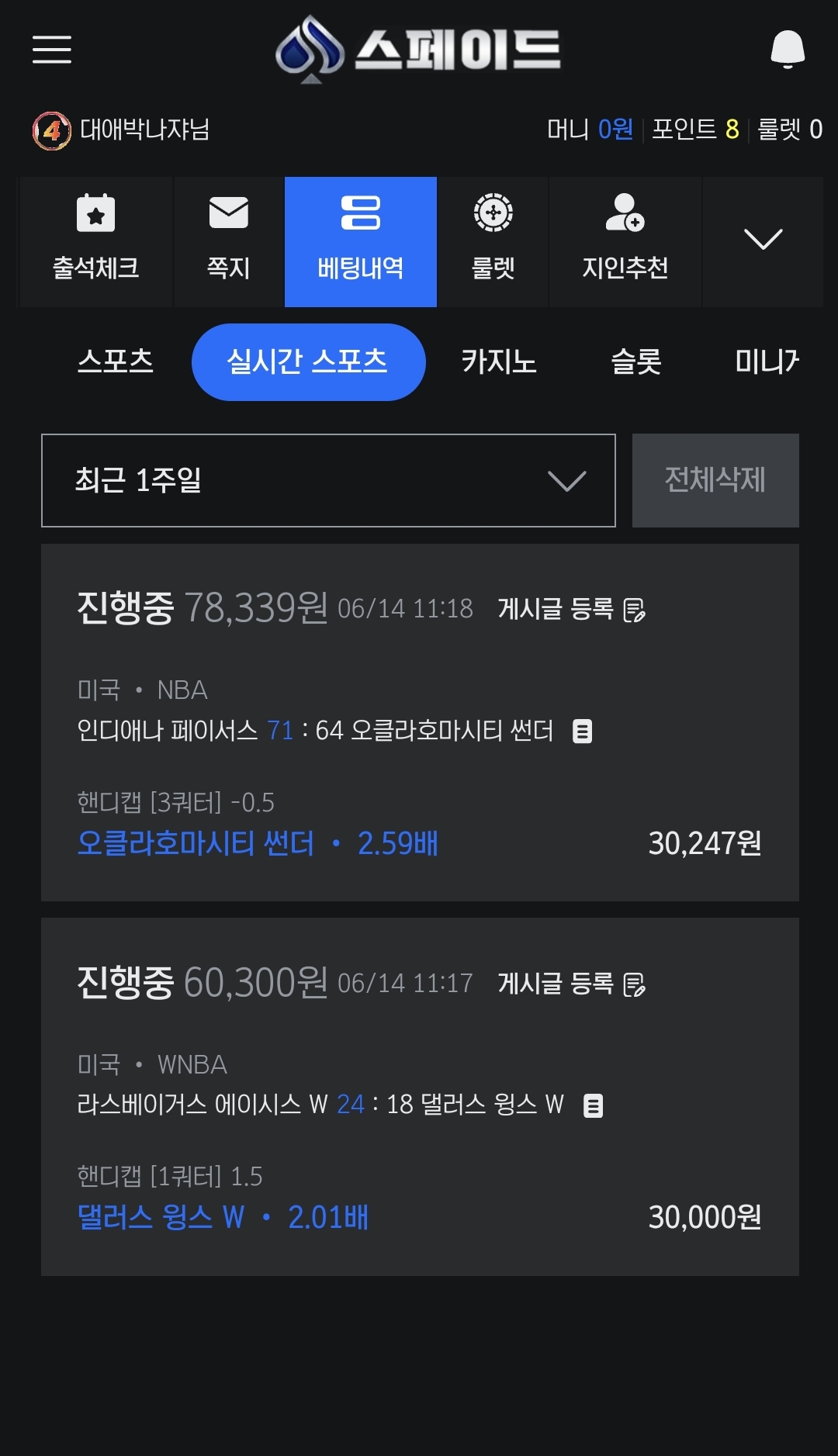Select the 베팅내역 menu item
838x1456 pixels.
pos(361,241)
